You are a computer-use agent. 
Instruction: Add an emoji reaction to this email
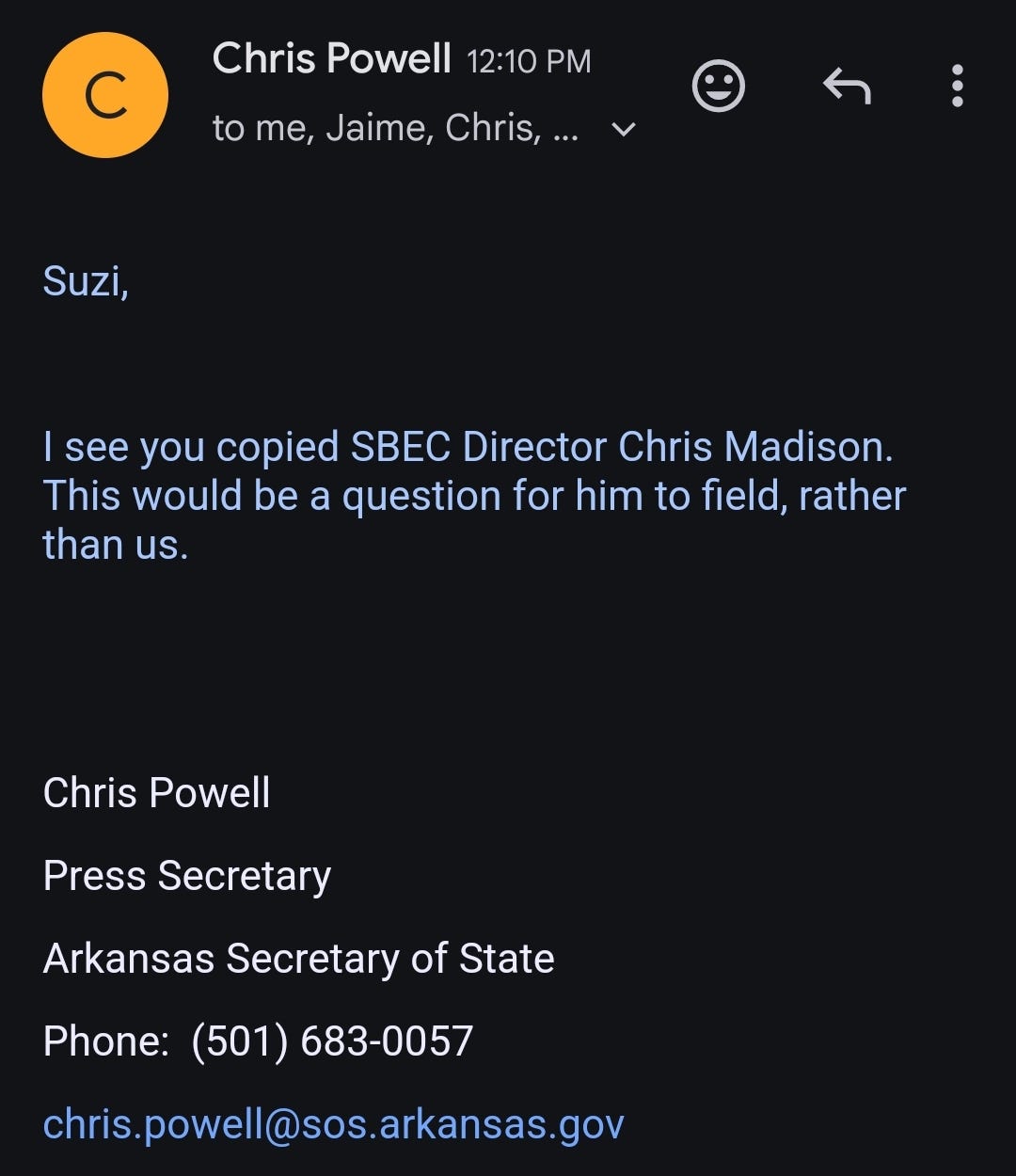(x=719, y=87)
